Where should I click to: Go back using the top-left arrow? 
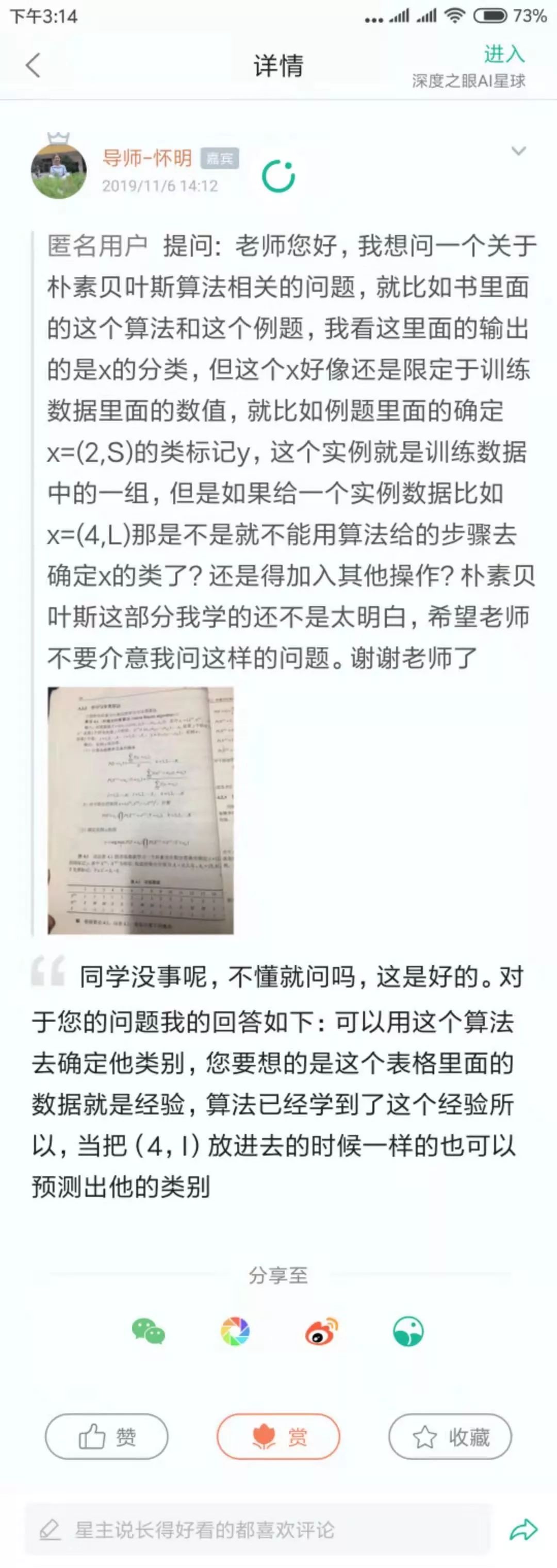(x=34, y=65)
